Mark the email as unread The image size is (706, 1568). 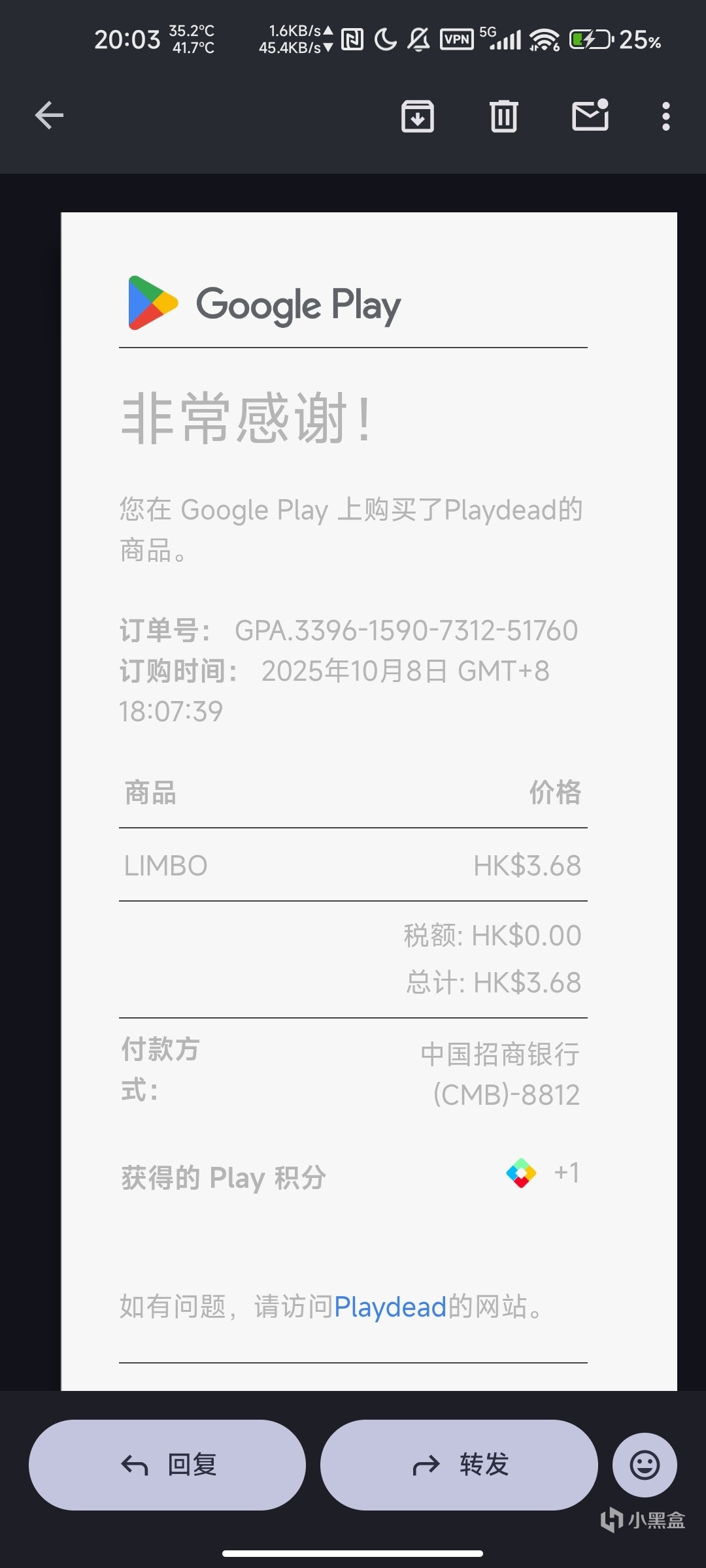590,116
